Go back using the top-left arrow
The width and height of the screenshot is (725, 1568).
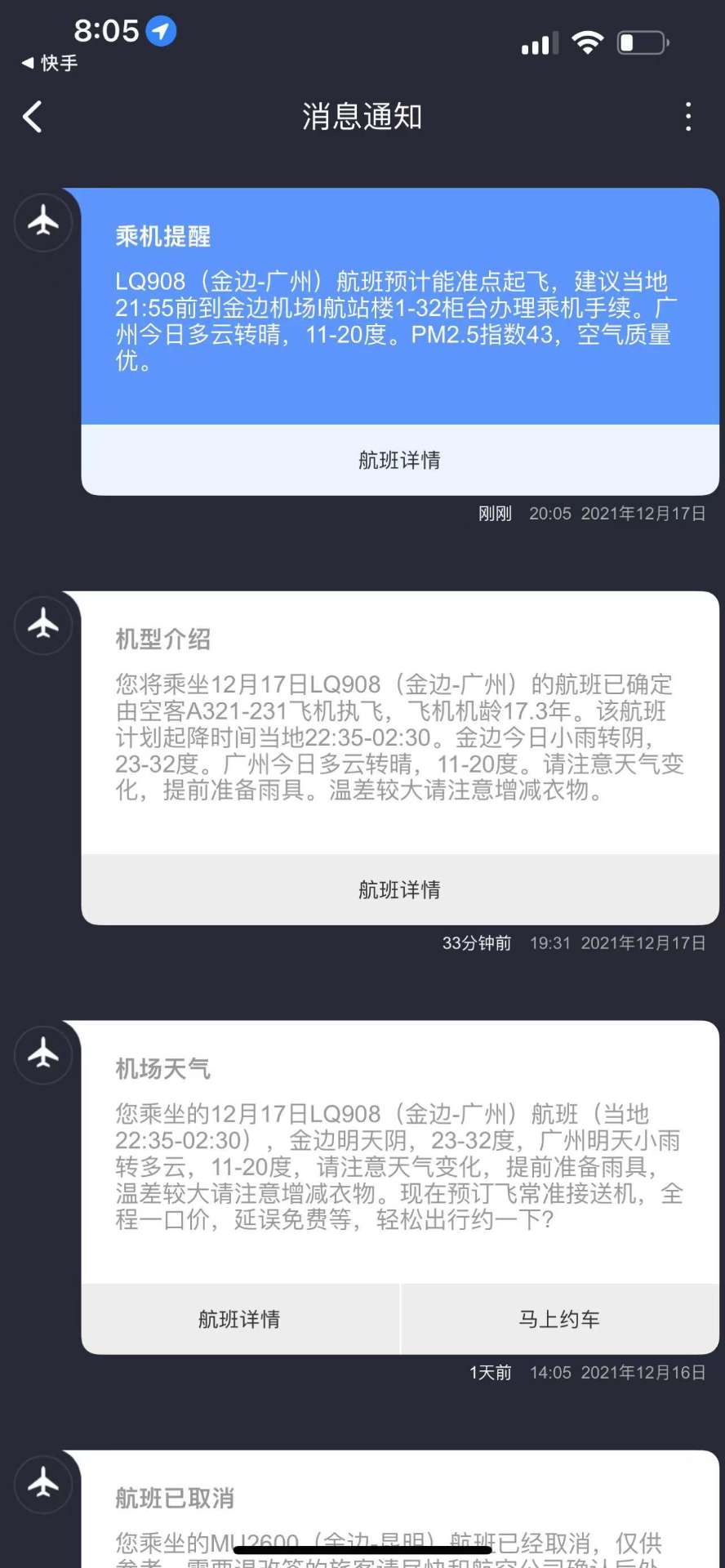[33, 117]
